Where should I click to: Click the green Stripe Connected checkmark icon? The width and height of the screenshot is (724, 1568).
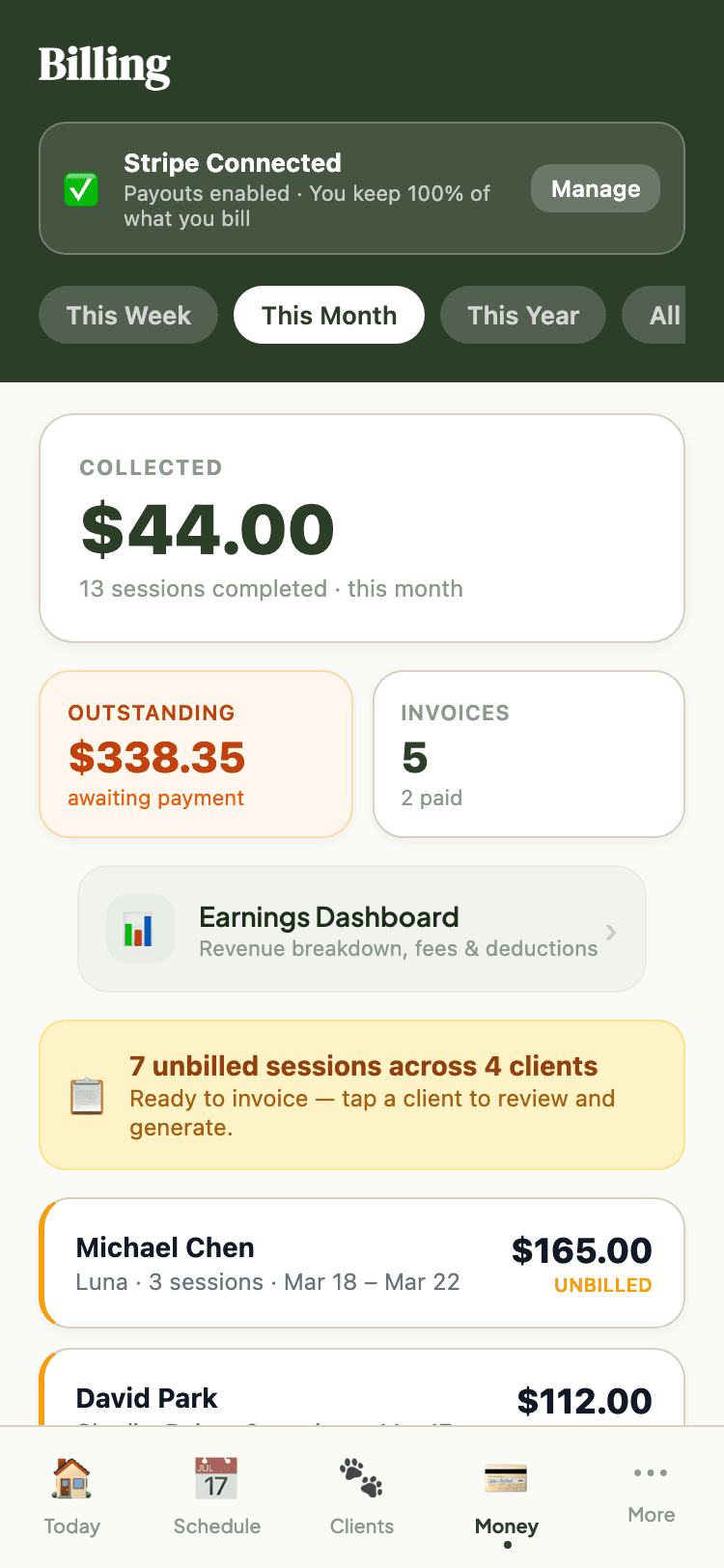[81, 188]
